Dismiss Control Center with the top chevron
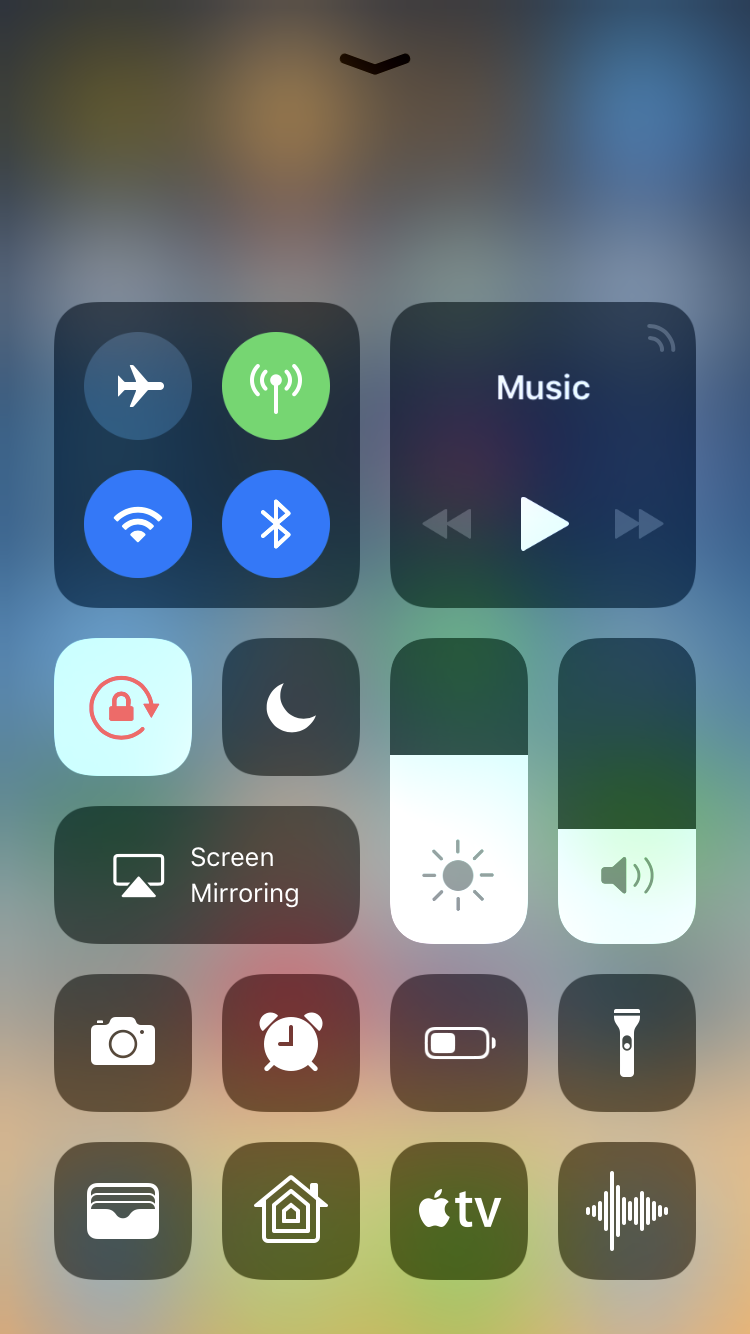This screenshot has width=750, height=1334. click(x=375, y=63)
